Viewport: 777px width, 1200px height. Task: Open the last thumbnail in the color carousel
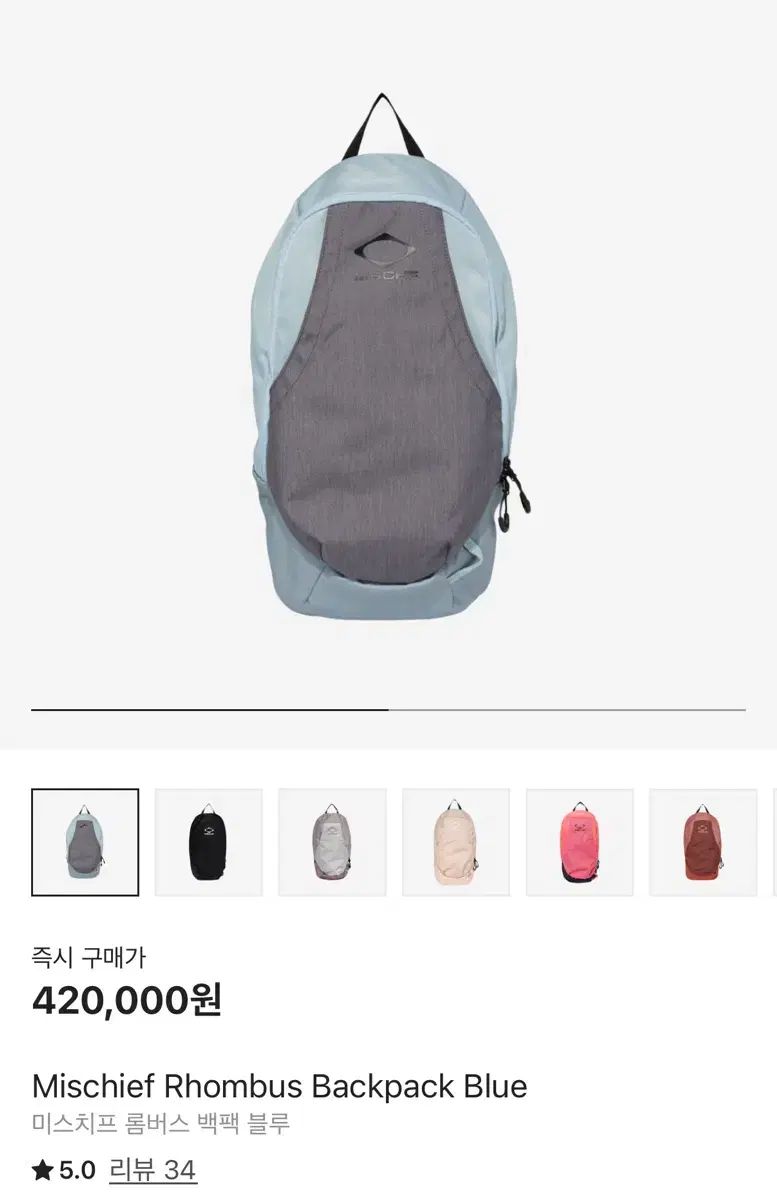pos(704,840)
